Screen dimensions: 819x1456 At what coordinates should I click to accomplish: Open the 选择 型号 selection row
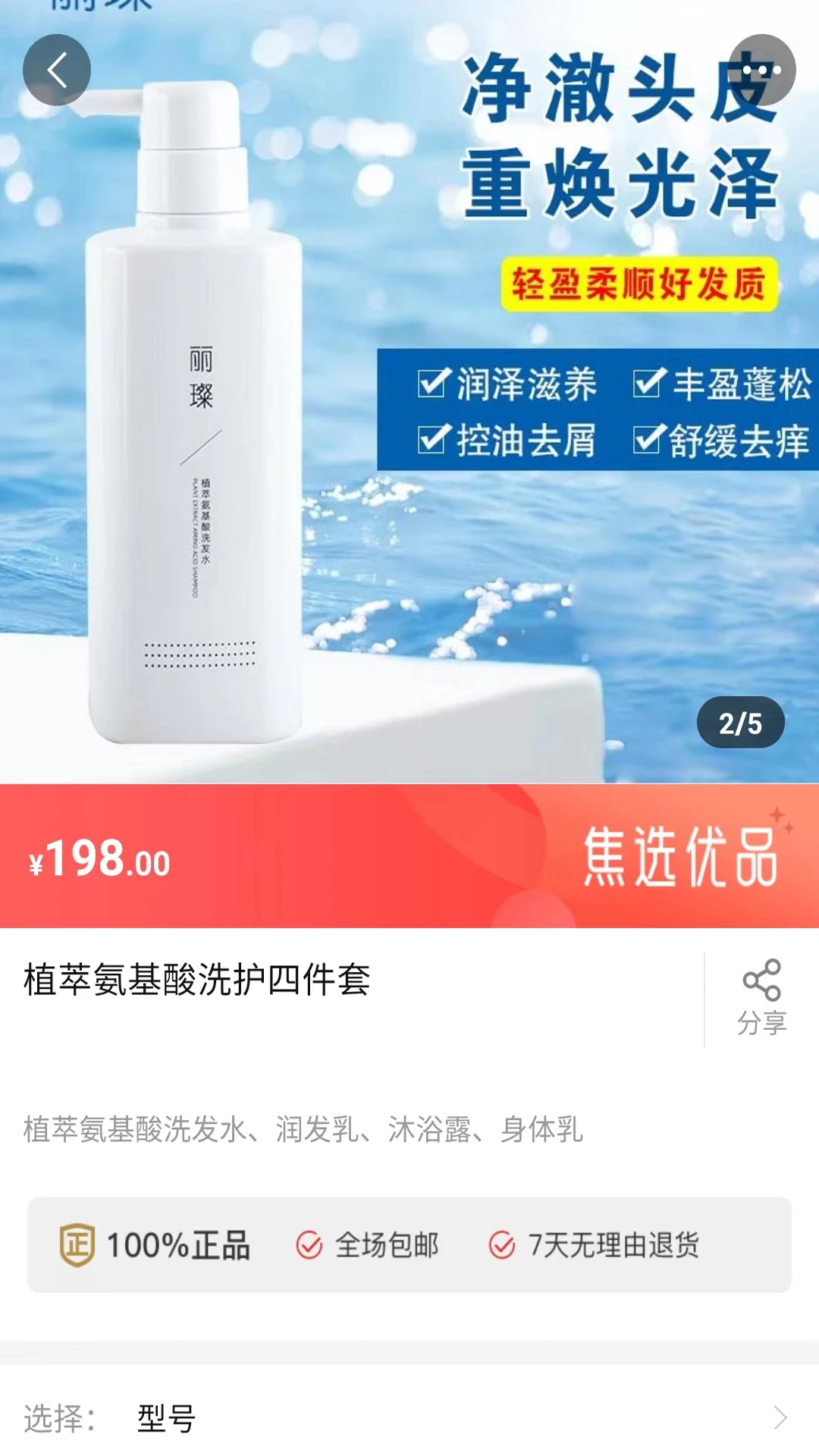click(409, 1417)
